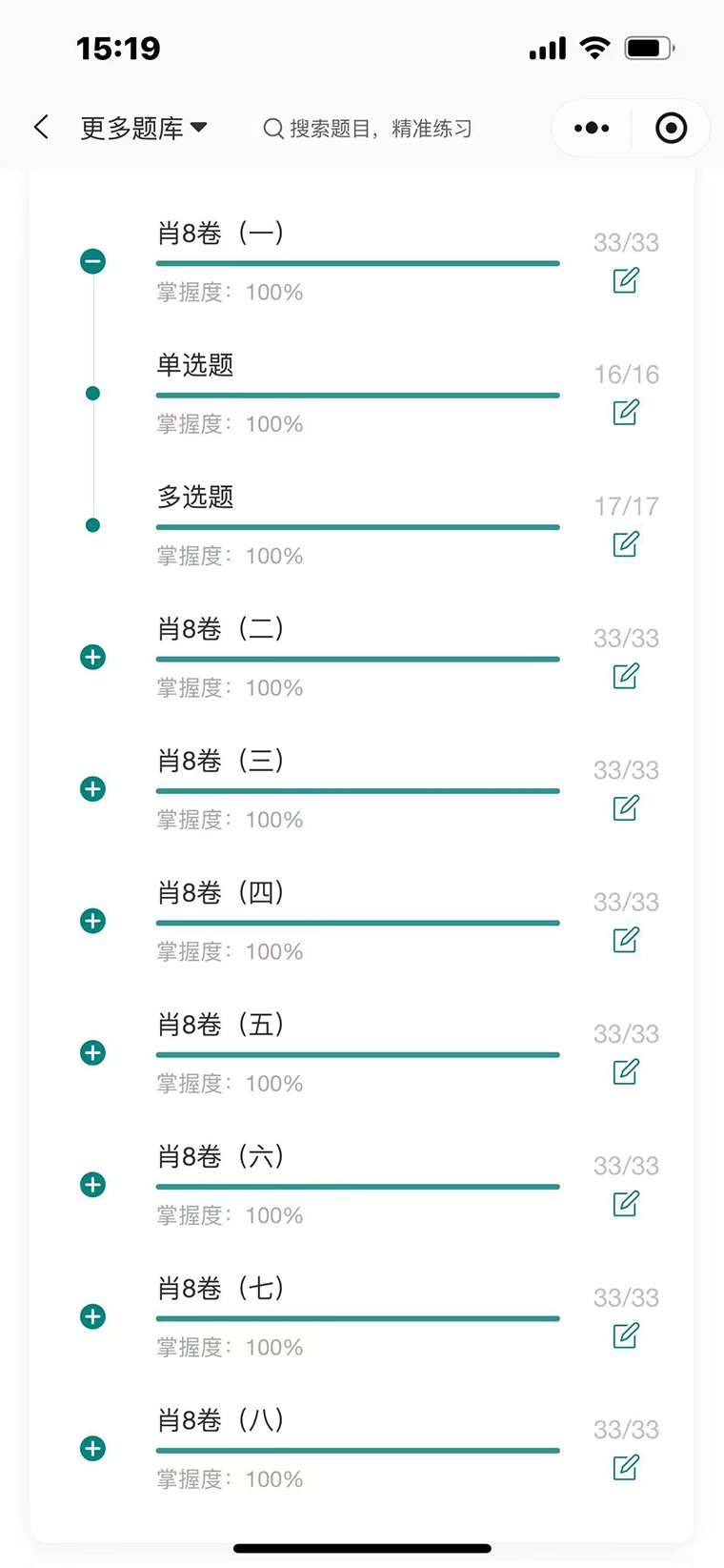Open the 多选题 question set
The height and width of the screenshot is (1568, 724).
(x=195, y=497)
